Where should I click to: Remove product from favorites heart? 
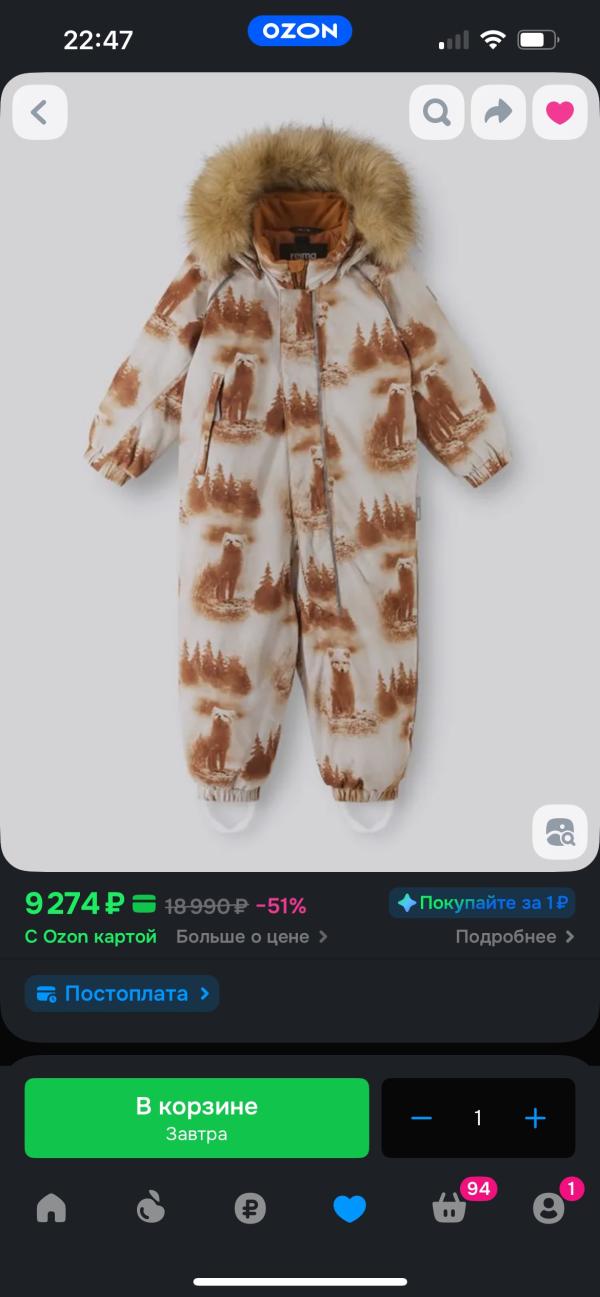point(560,112)
